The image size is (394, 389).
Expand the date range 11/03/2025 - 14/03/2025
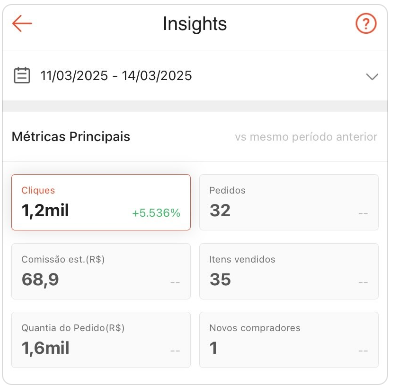click(x=195, y=76)
